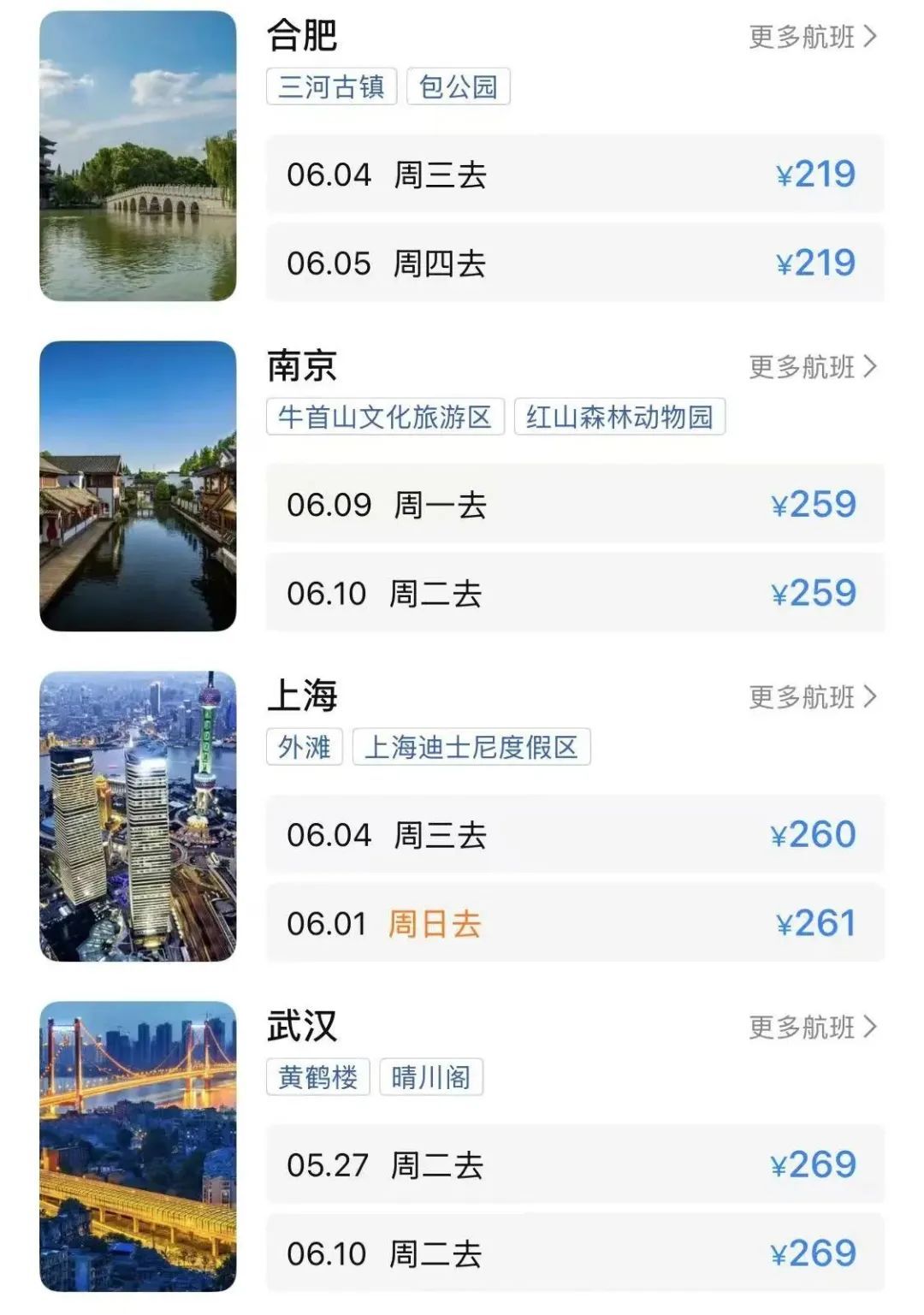Select the 05.27 周二去 flight to 武汉
The height and width of the screenshot is (1315, 924).
coord(574,1164)
